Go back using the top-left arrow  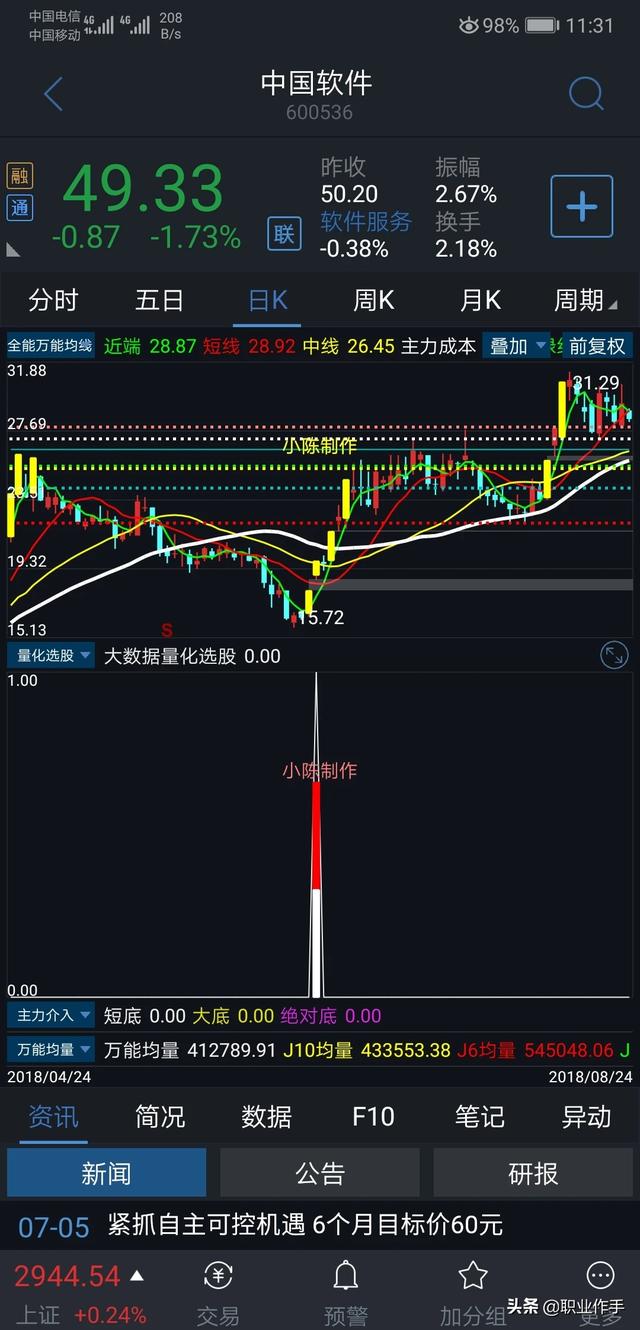click(x=54, y=95)
